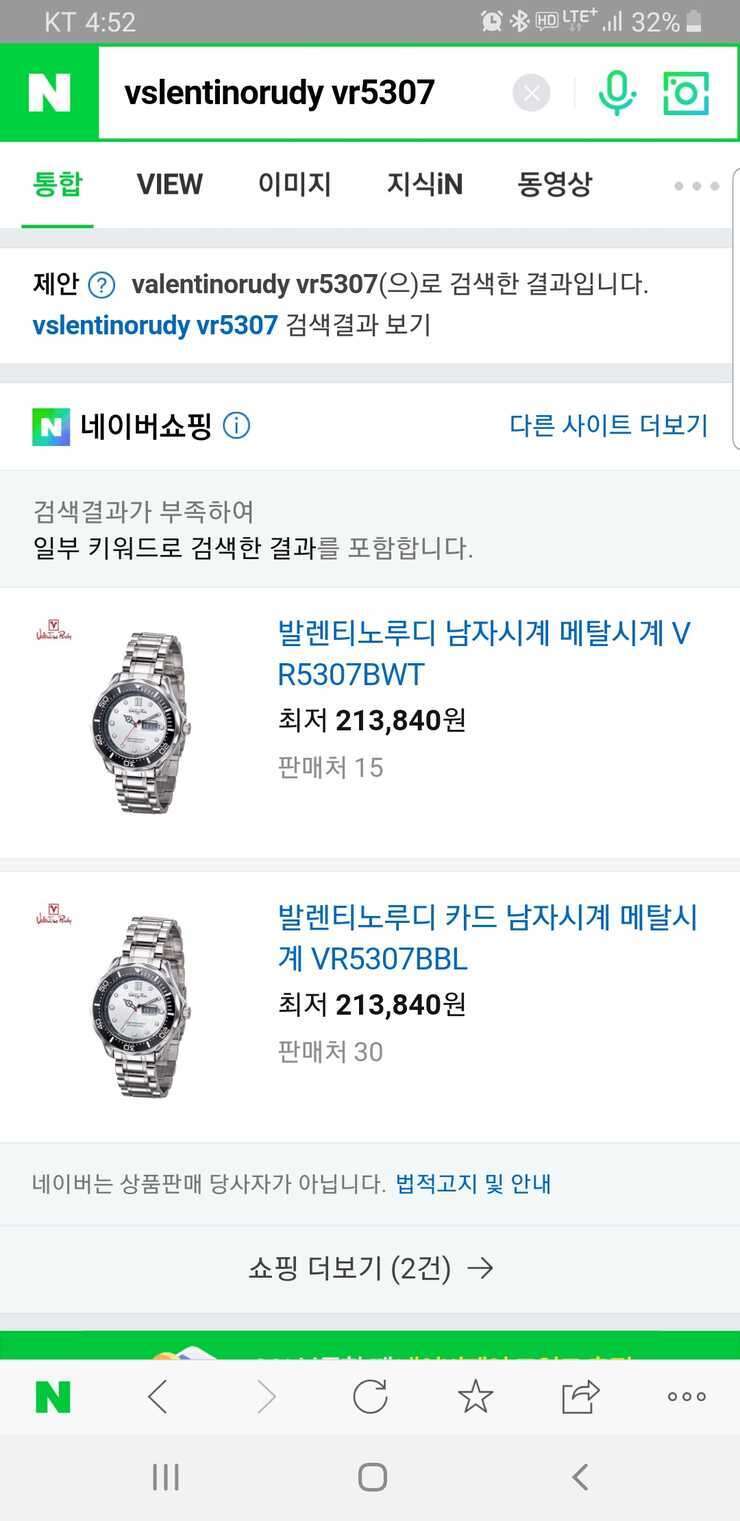Bookmark the page with the star icon

(x=475, y=1396)
